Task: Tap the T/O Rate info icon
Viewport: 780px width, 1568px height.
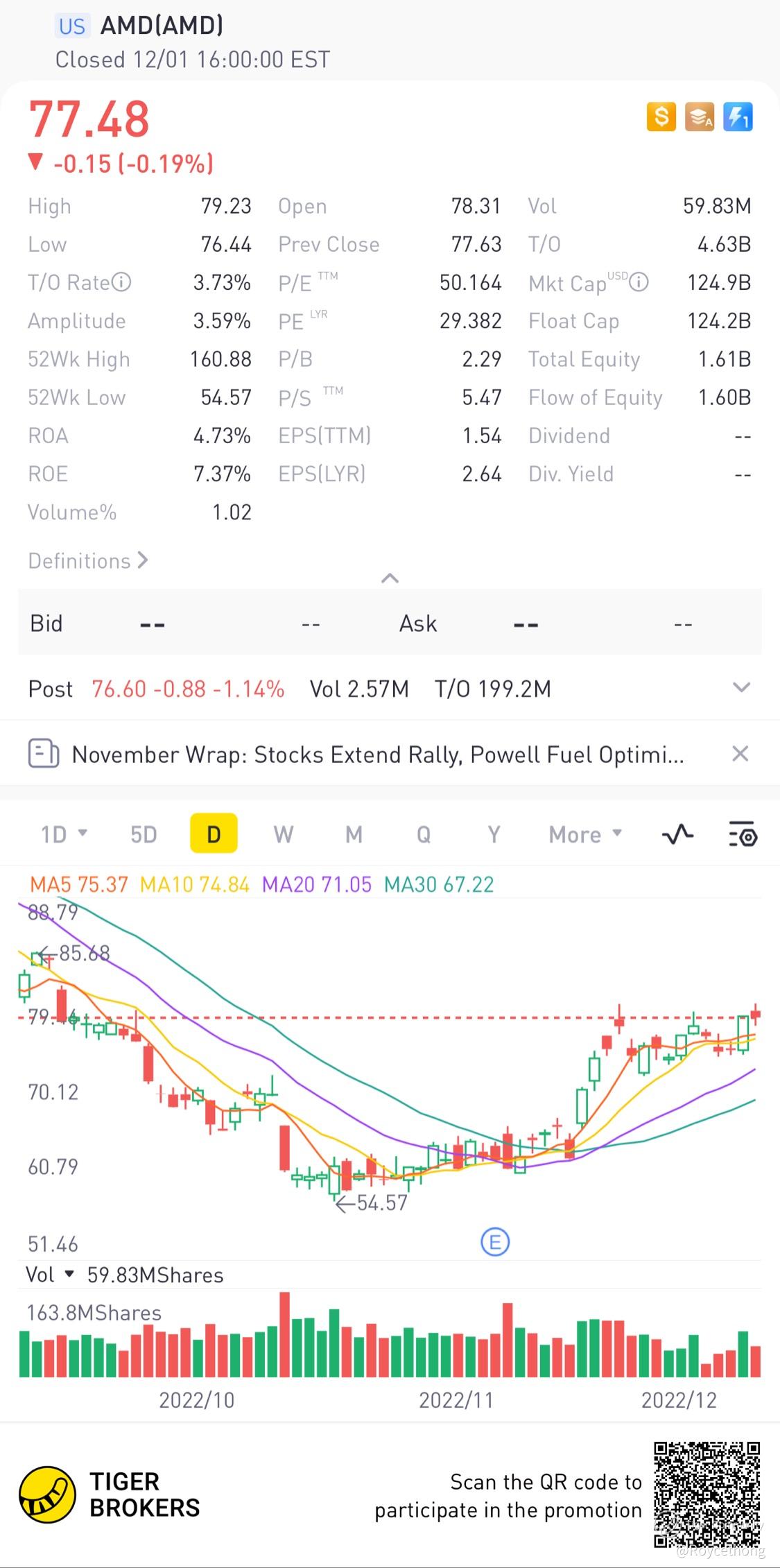Action: tap(121, 282)
